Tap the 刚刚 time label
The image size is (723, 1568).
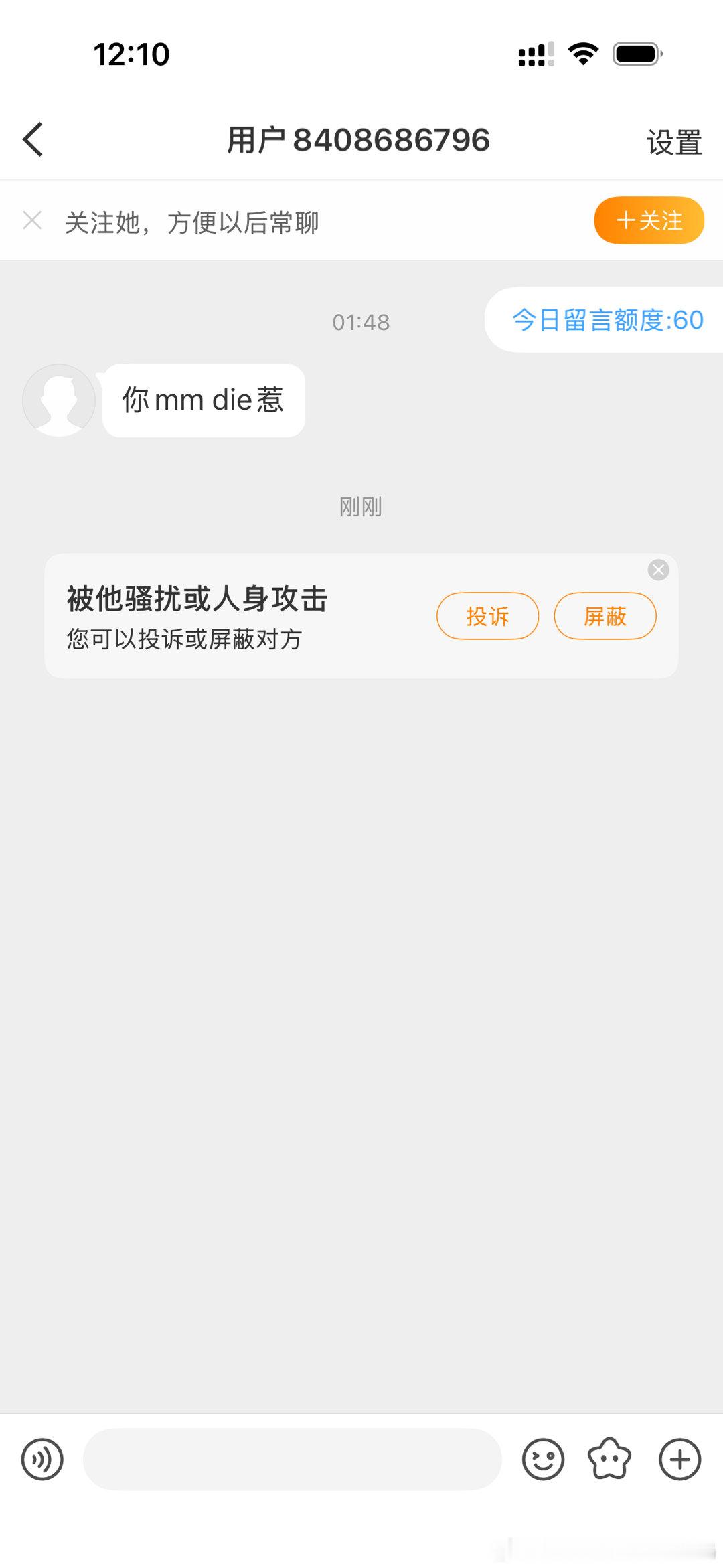point(359,507)
